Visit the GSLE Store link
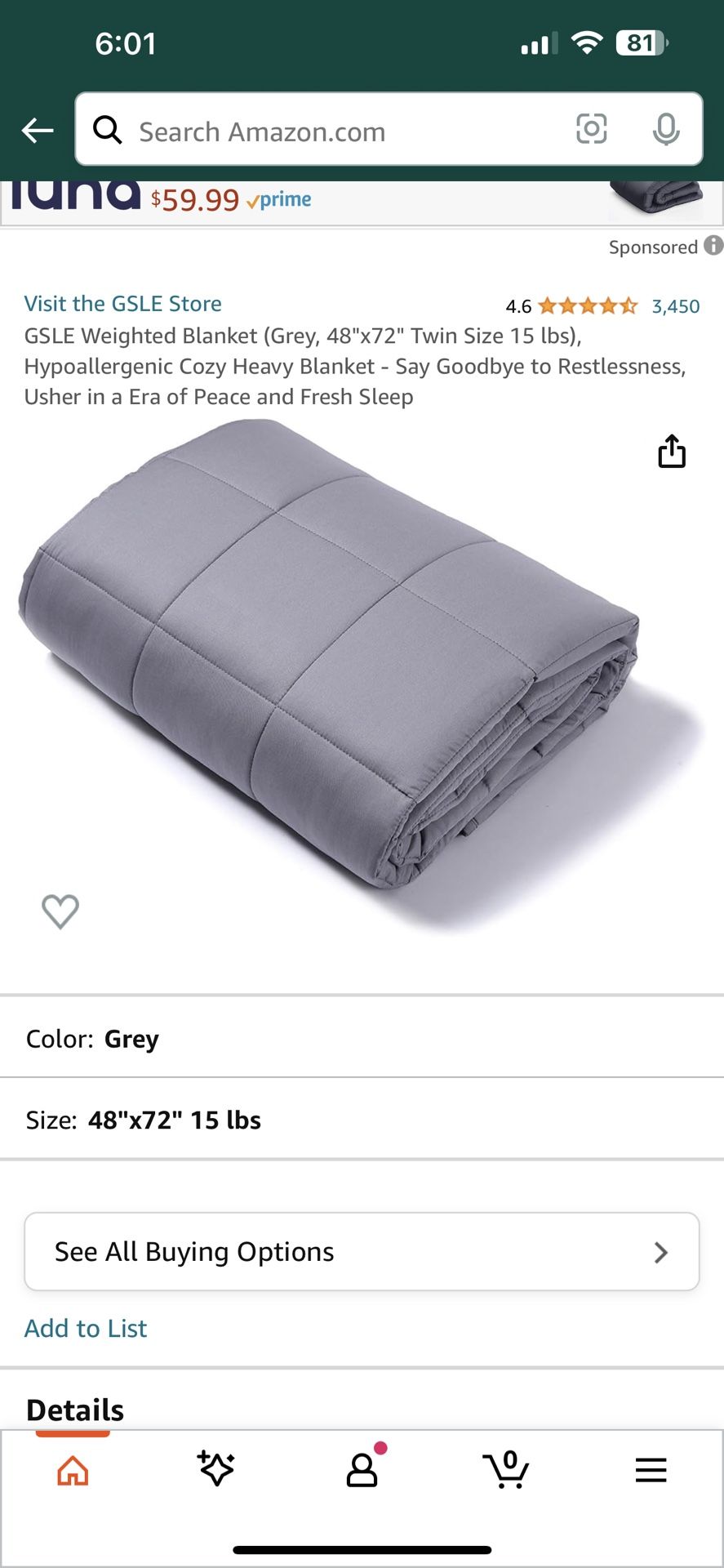Screen dimensions: 724x1568 [x=123, y=304]
